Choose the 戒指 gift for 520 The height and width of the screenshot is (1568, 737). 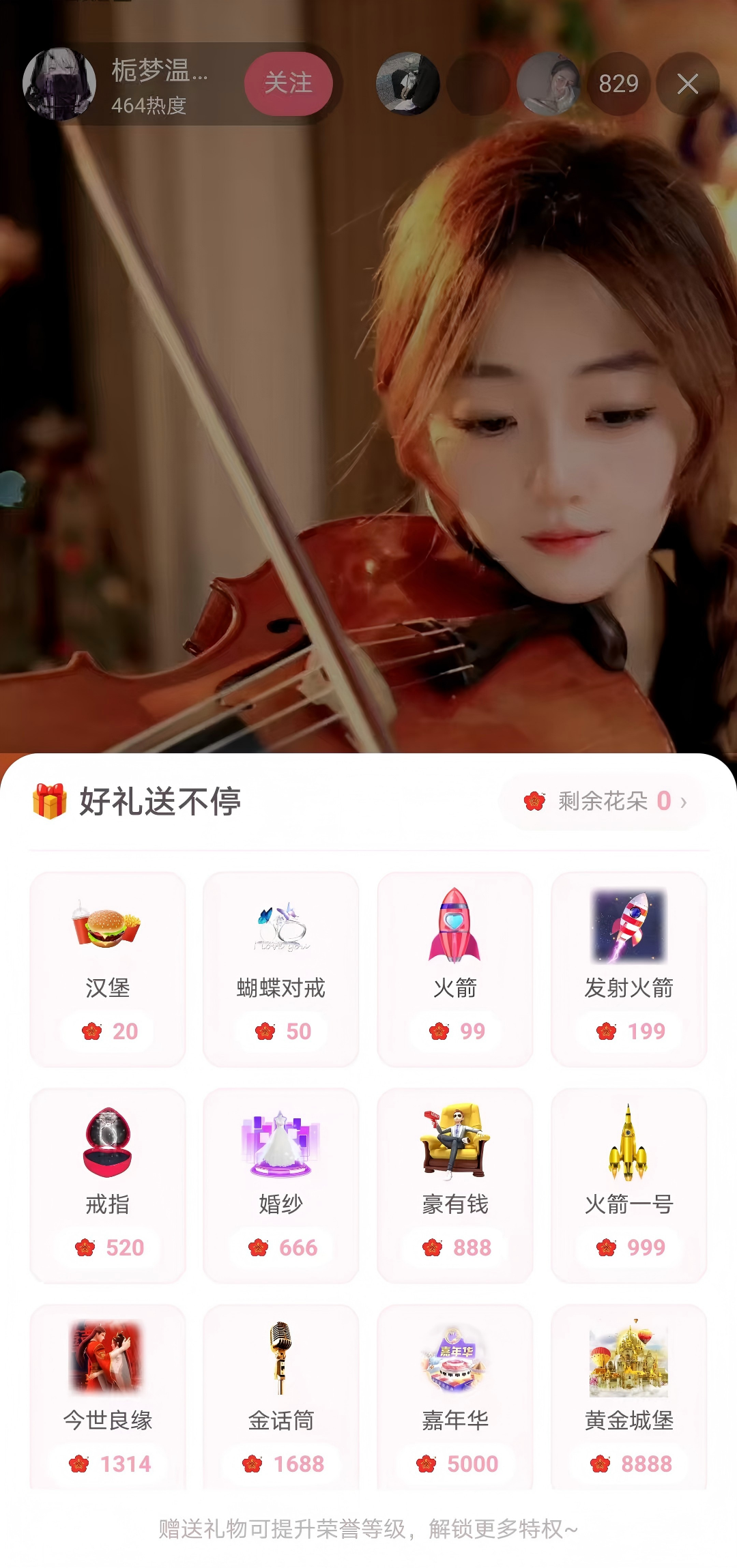(108, 1185)
